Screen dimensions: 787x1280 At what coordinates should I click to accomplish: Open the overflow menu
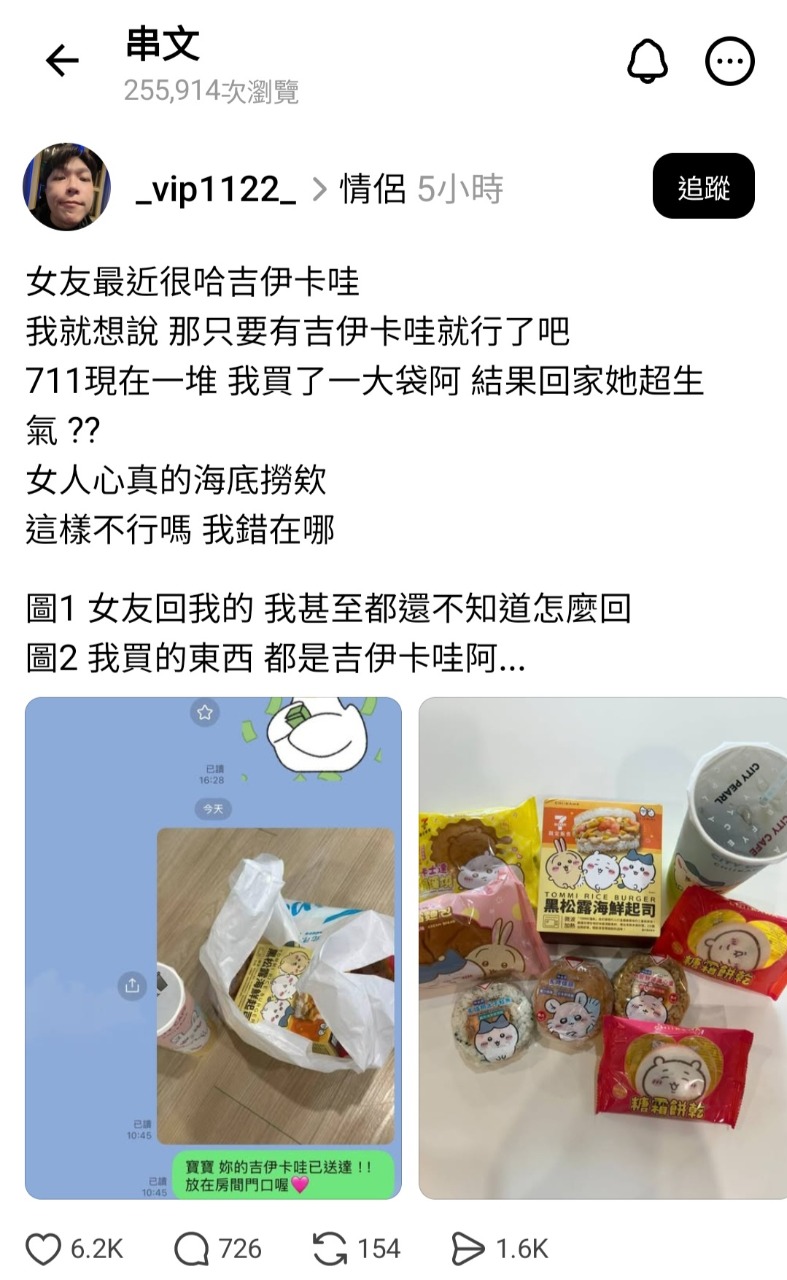pos(730,62)
